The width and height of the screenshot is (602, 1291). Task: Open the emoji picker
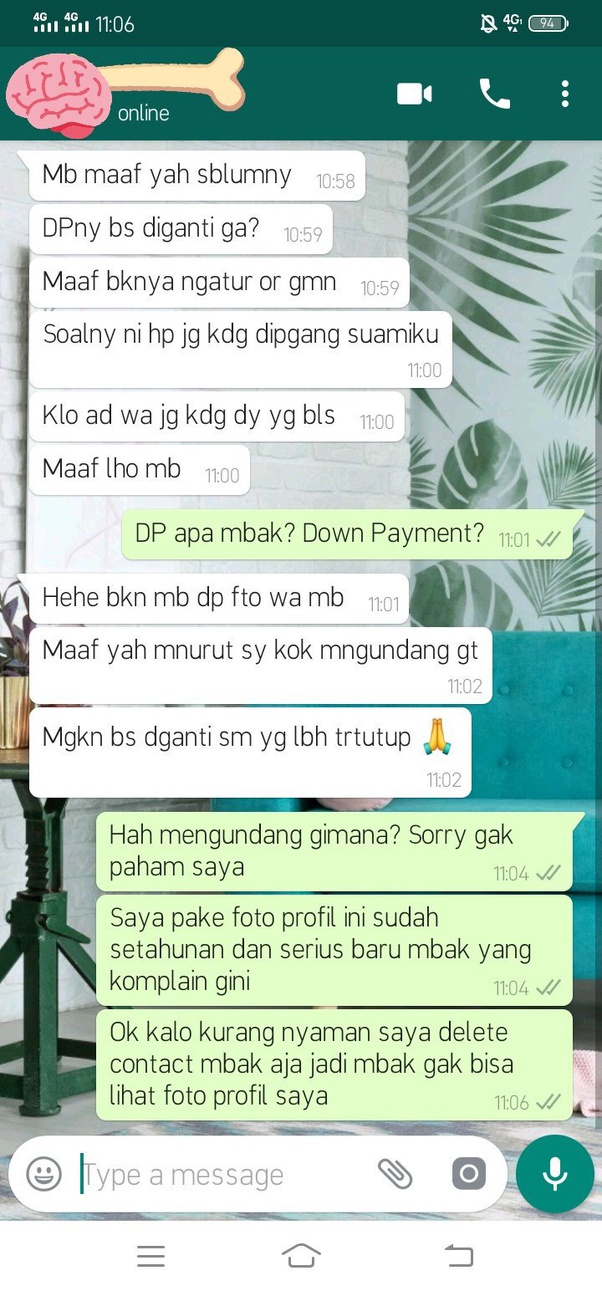pos(44,1173)
